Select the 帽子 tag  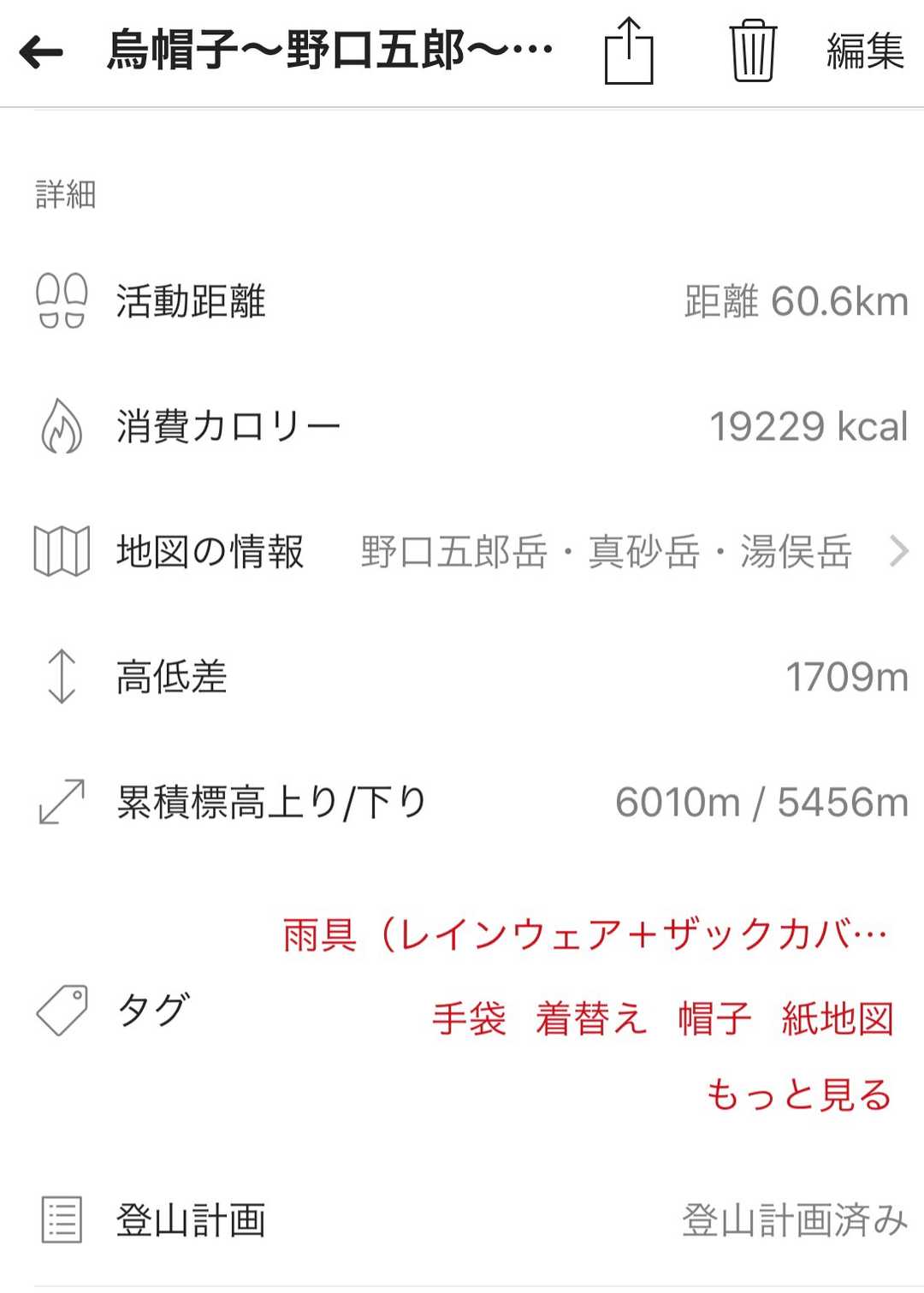pyautogui.click(x=714, y=1019)
